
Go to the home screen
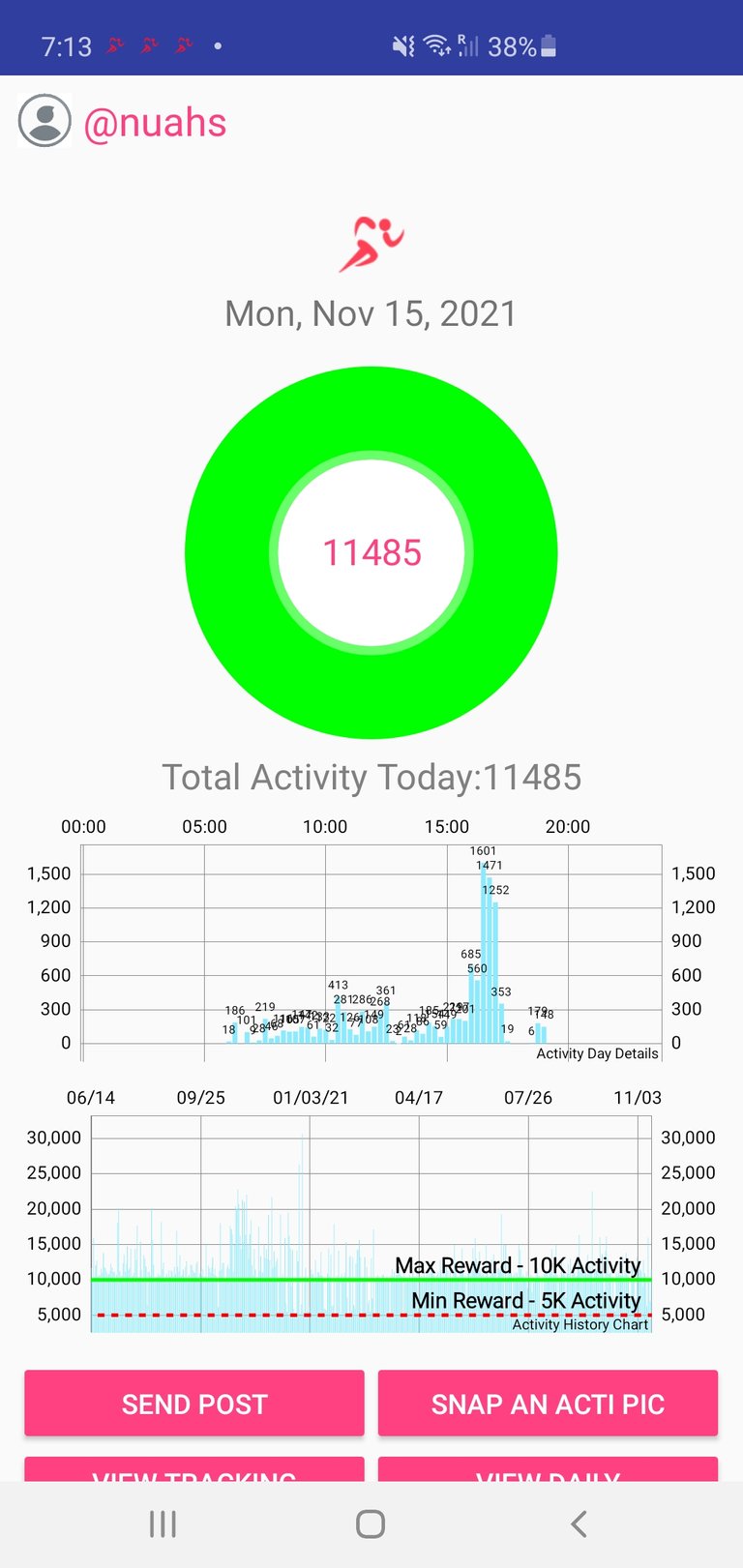point(371,1524)
